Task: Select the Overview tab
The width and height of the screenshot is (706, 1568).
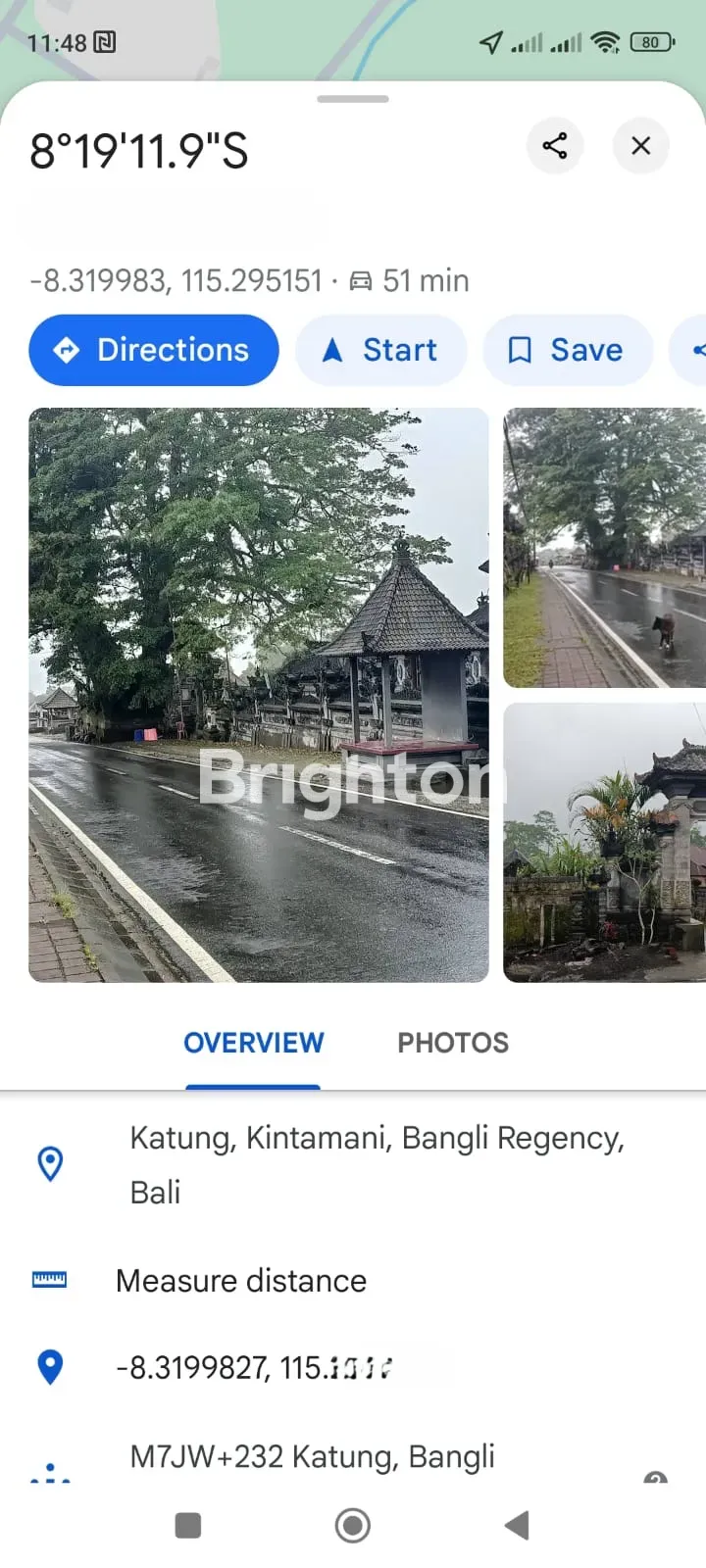Action: 253,1043
